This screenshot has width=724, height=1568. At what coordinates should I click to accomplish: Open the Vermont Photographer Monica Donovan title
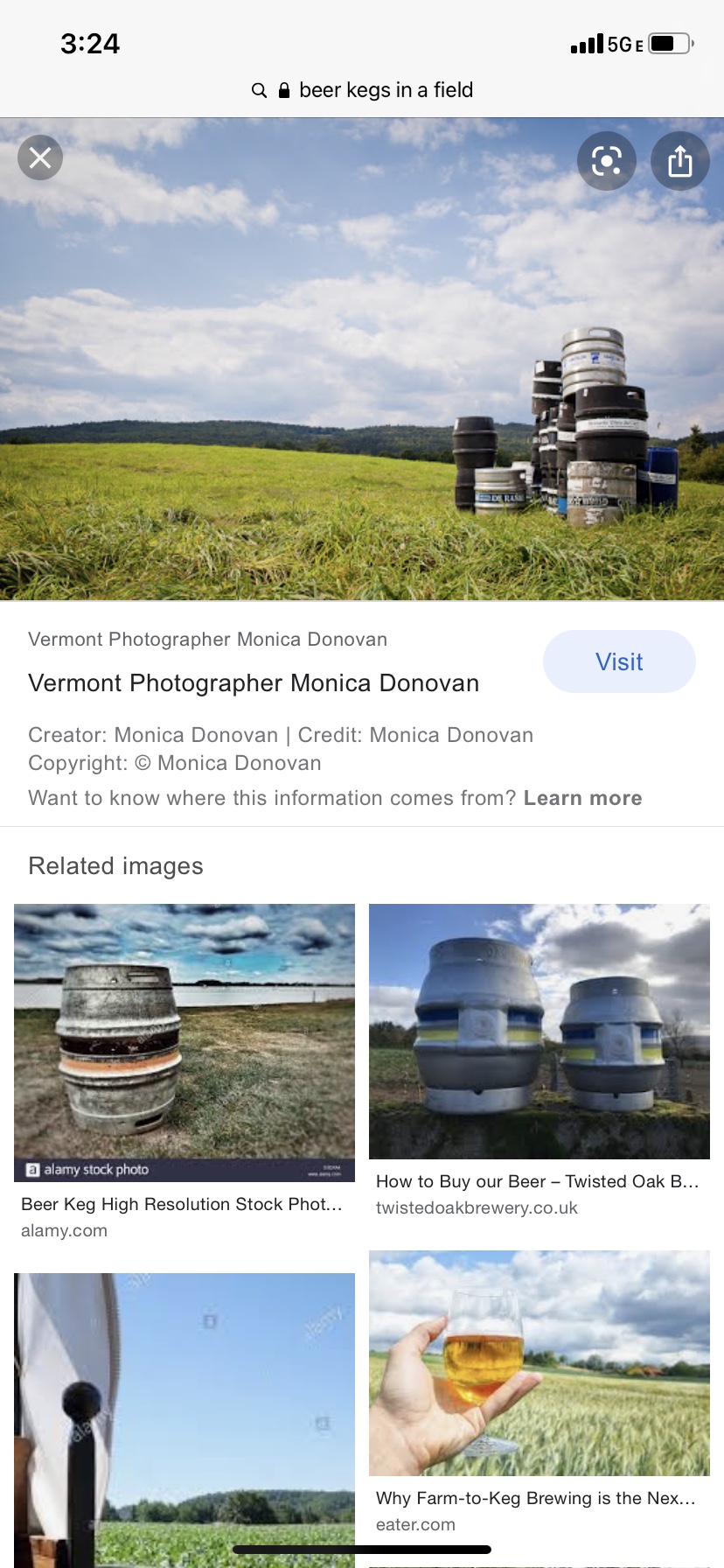point(254,682)
